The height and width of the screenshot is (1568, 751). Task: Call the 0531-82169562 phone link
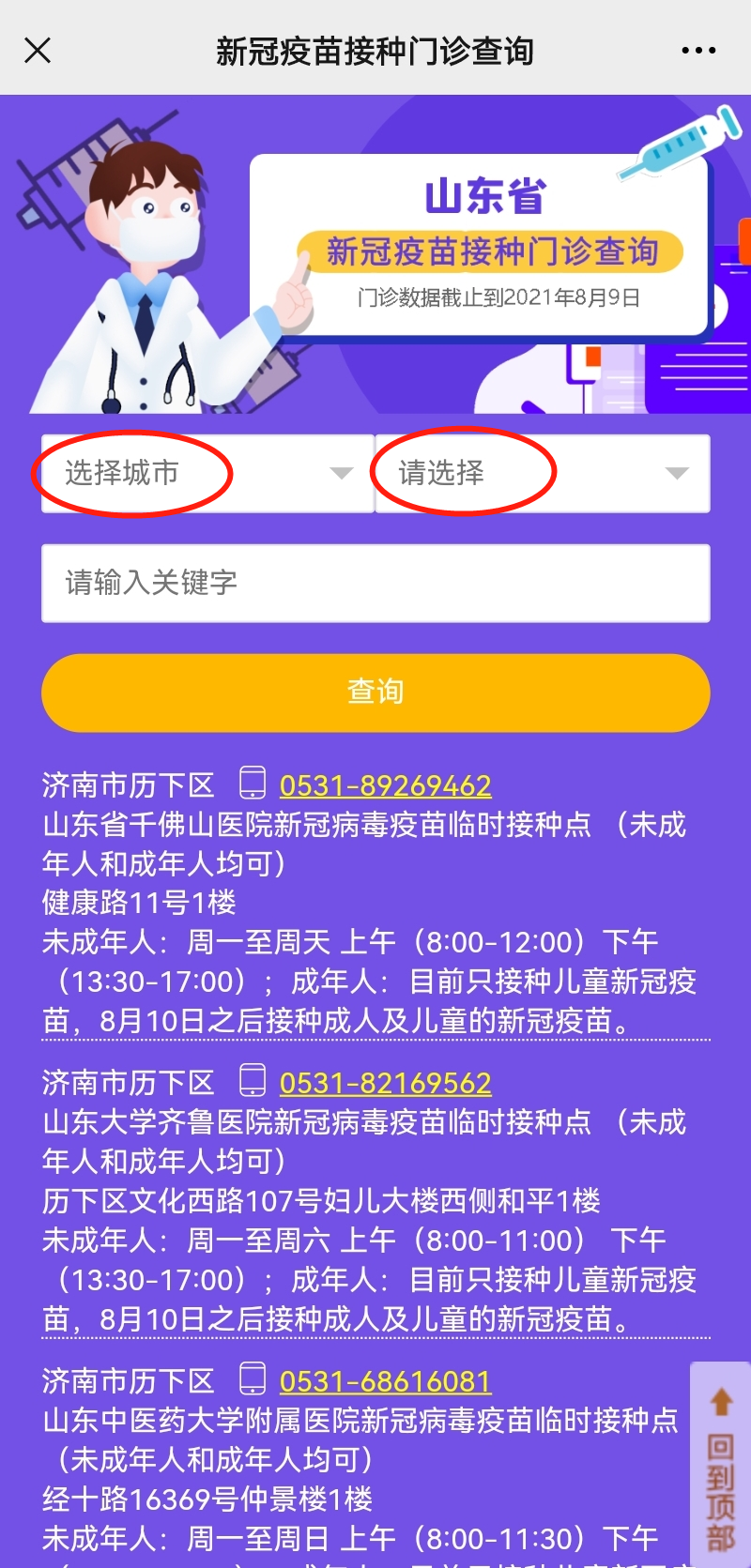(387, 1082)
